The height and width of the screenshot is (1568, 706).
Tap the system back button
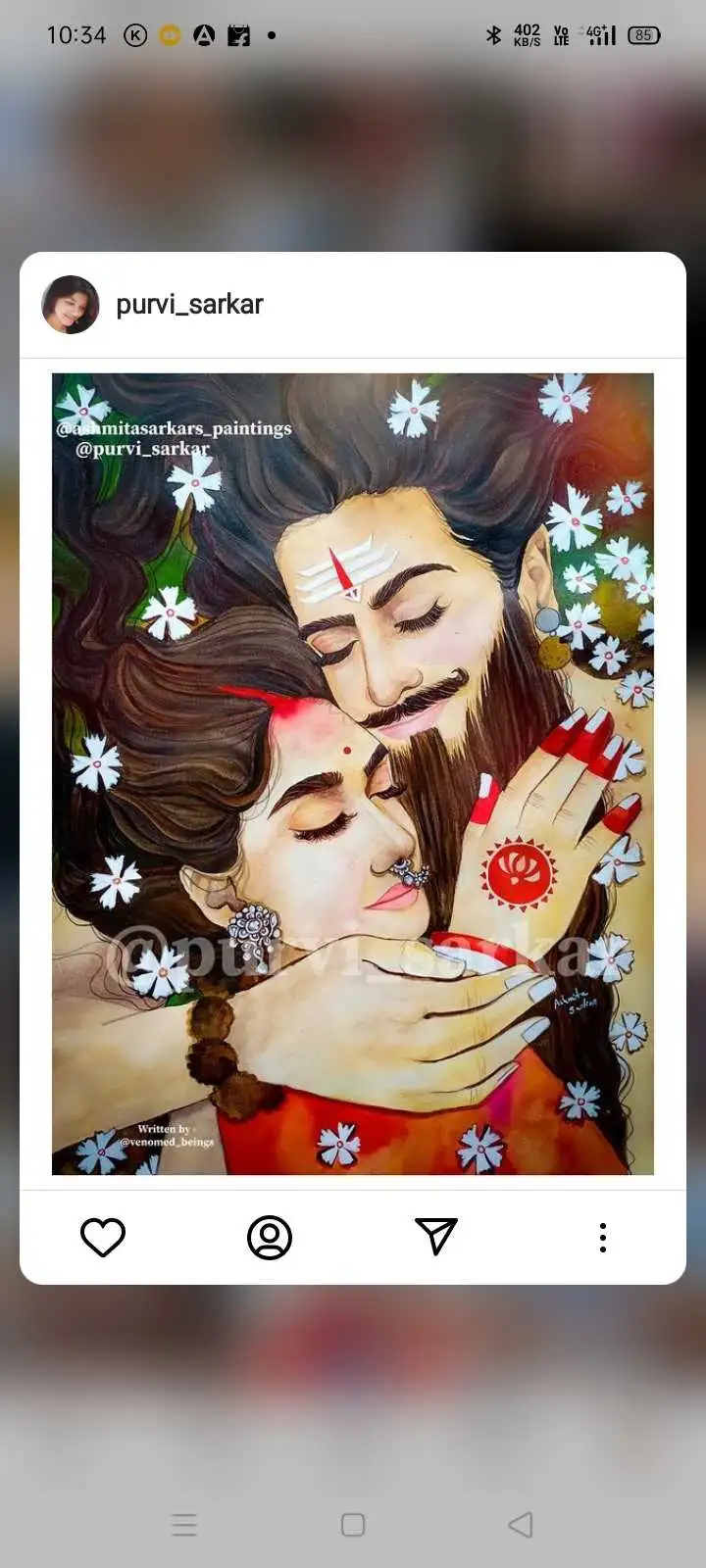point(521,1525)
